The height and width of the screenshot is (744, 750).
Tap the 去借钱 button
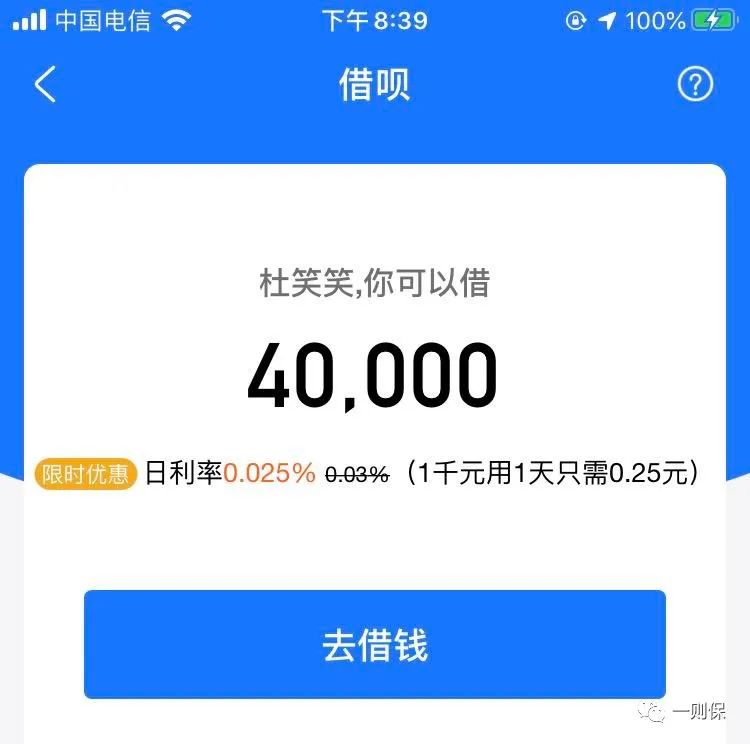click(374, 644)
